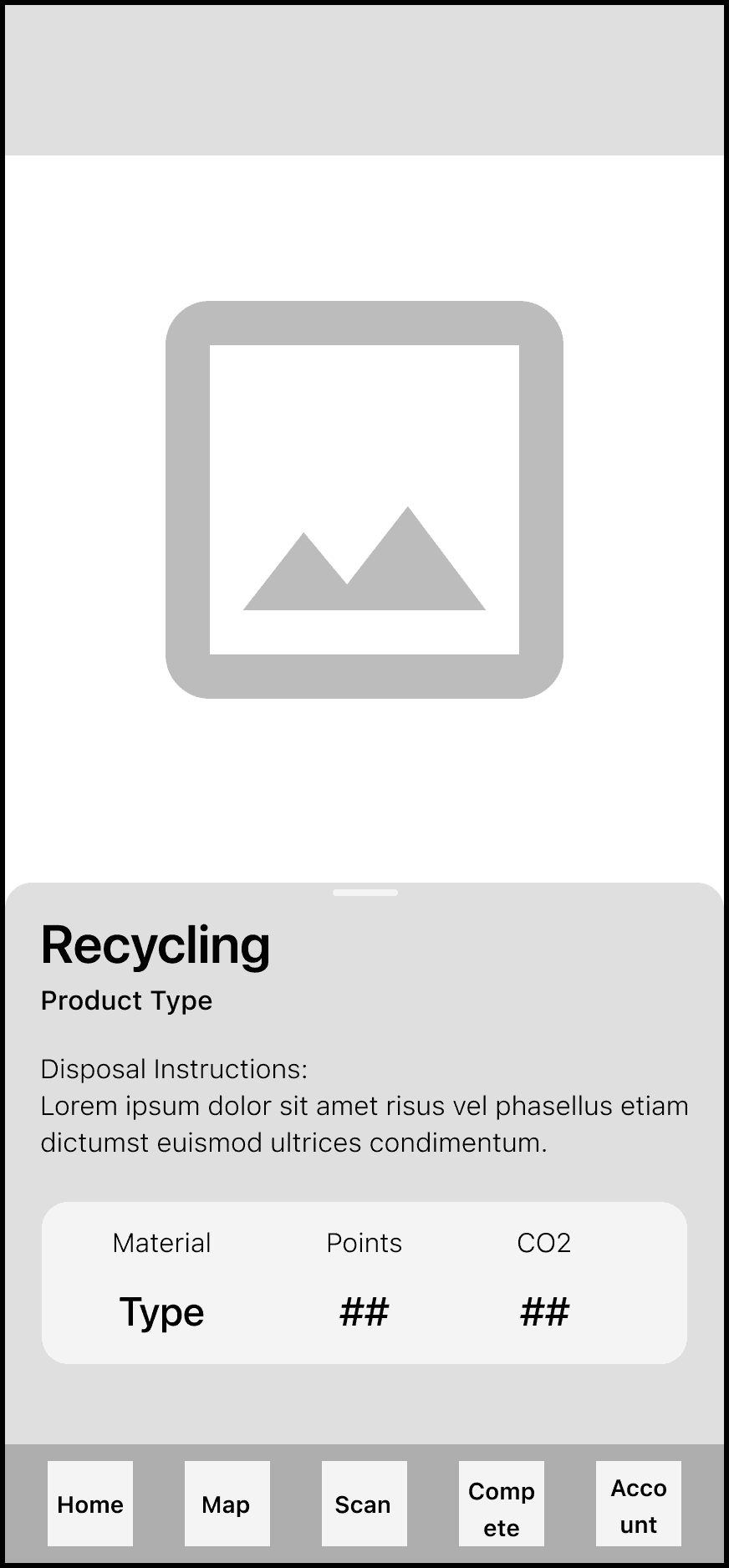
Task: Open the Scan tab
Action: click(364, 1504)
